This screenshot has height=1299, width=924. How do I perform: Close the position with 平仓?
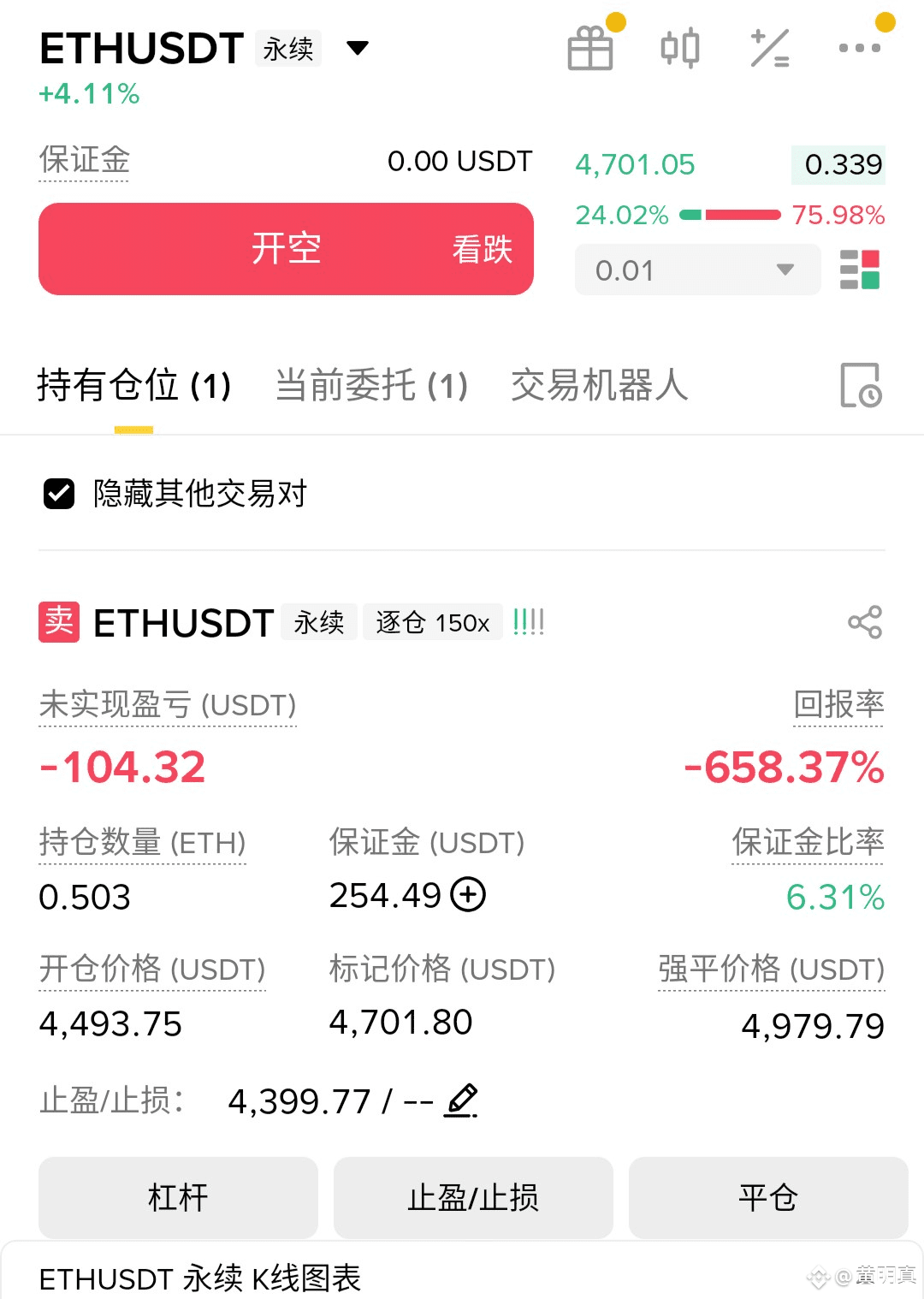tap(767, 1197)
